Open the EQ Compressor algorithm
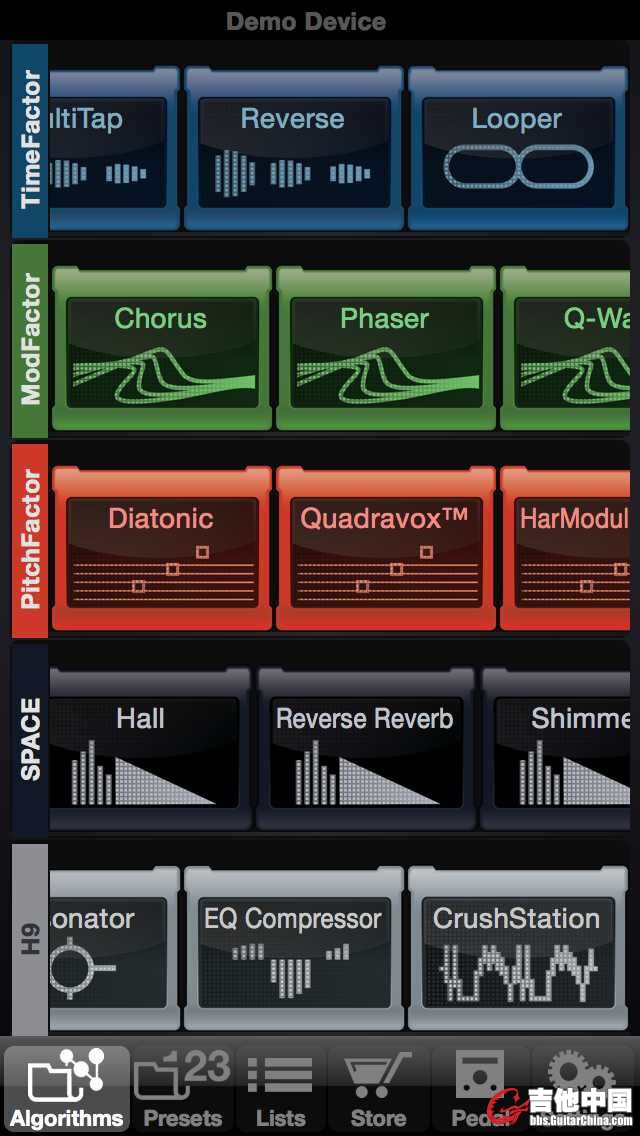 tap(293, 950)
